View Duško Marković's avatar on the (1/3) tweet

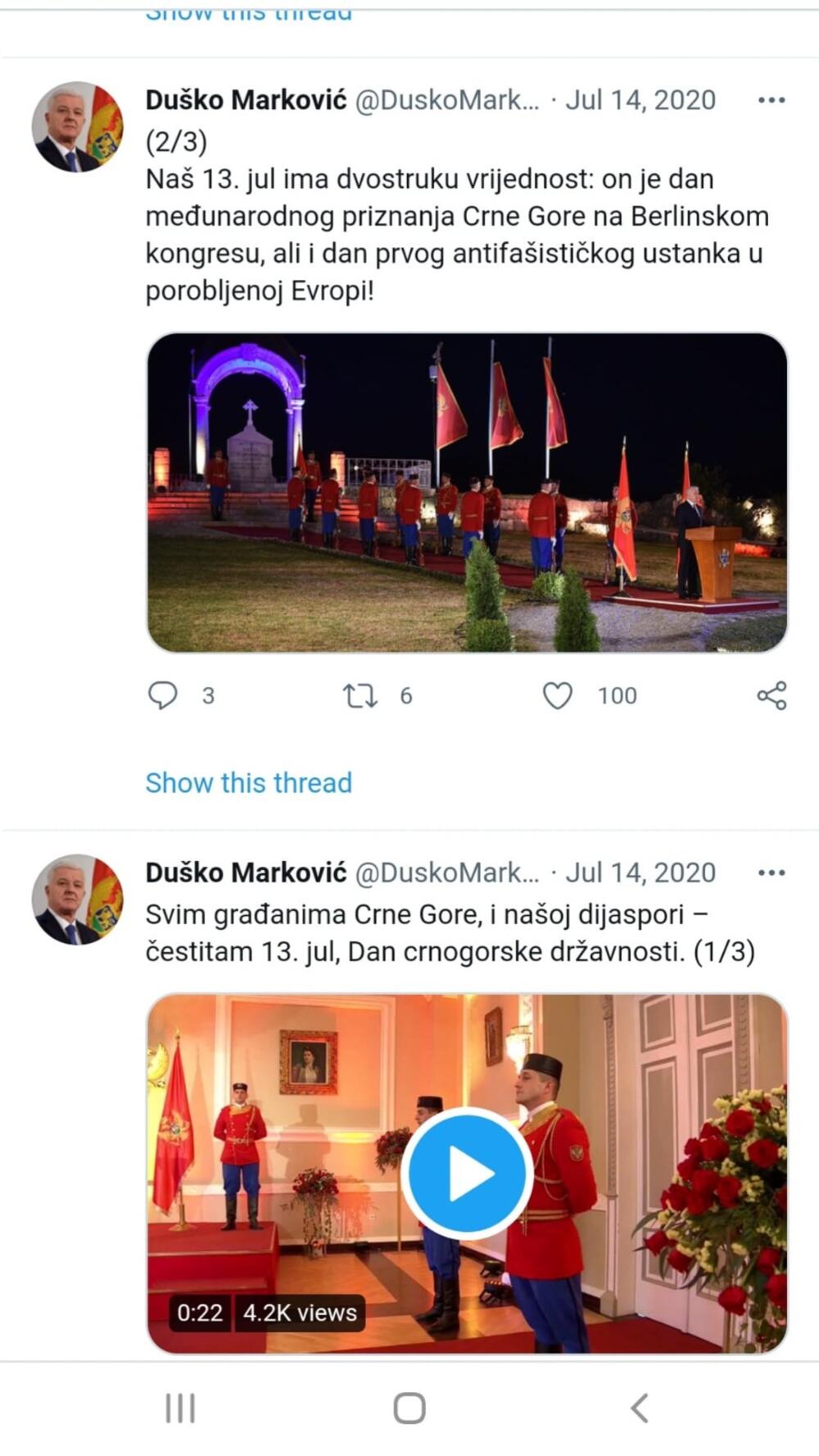78,899
